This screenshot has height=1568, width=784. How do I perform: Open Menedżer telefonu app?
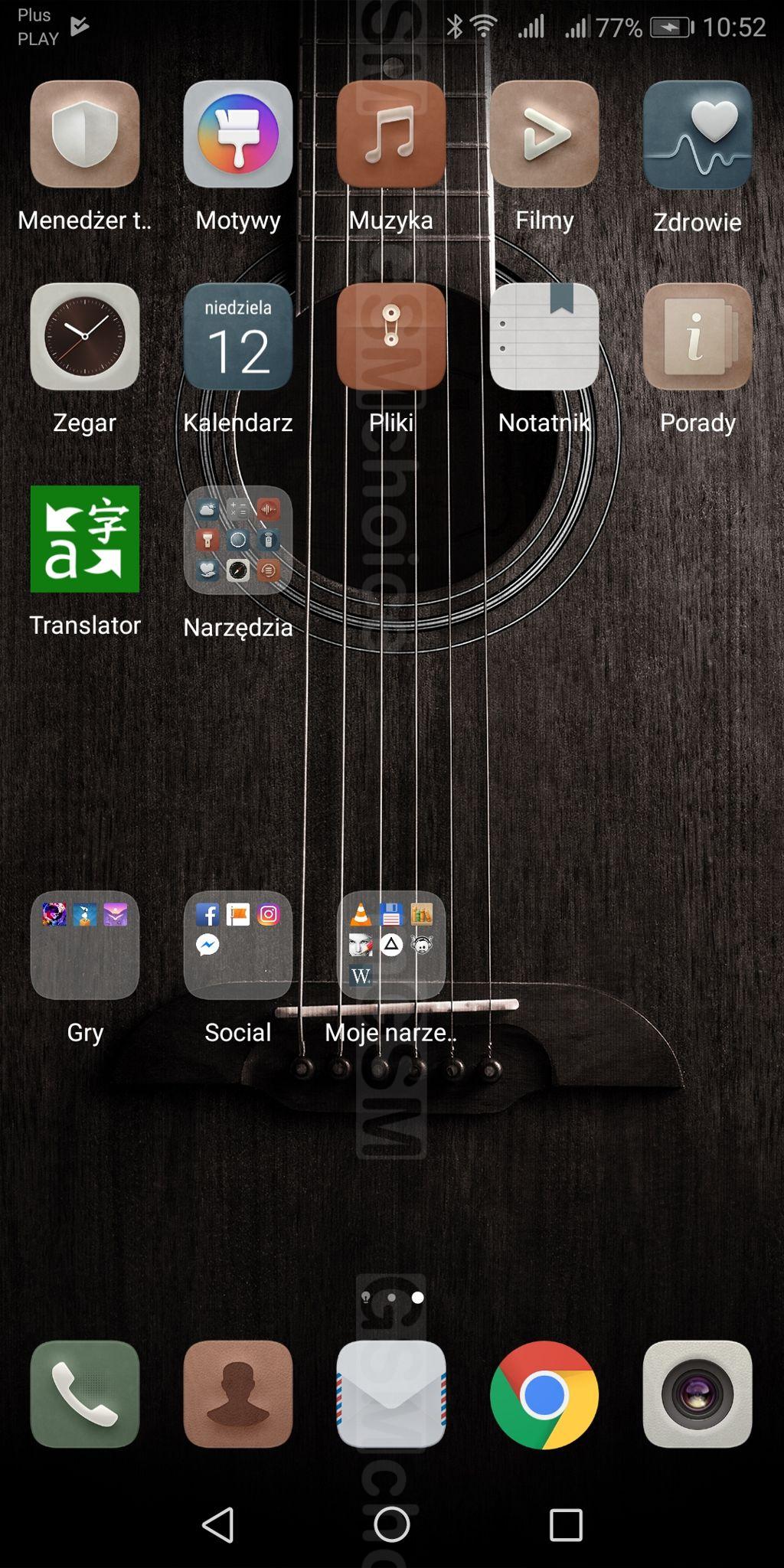pyautogui.click(x=85, y=135)
